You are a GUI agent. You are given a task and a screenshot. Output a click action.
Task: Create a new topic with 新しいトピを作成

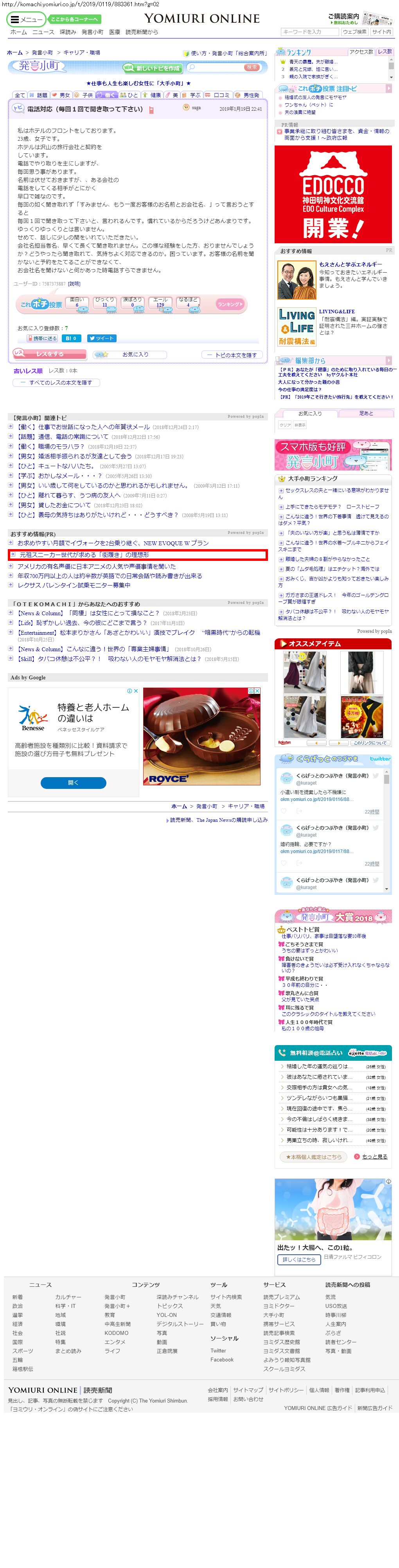(153, 68)
